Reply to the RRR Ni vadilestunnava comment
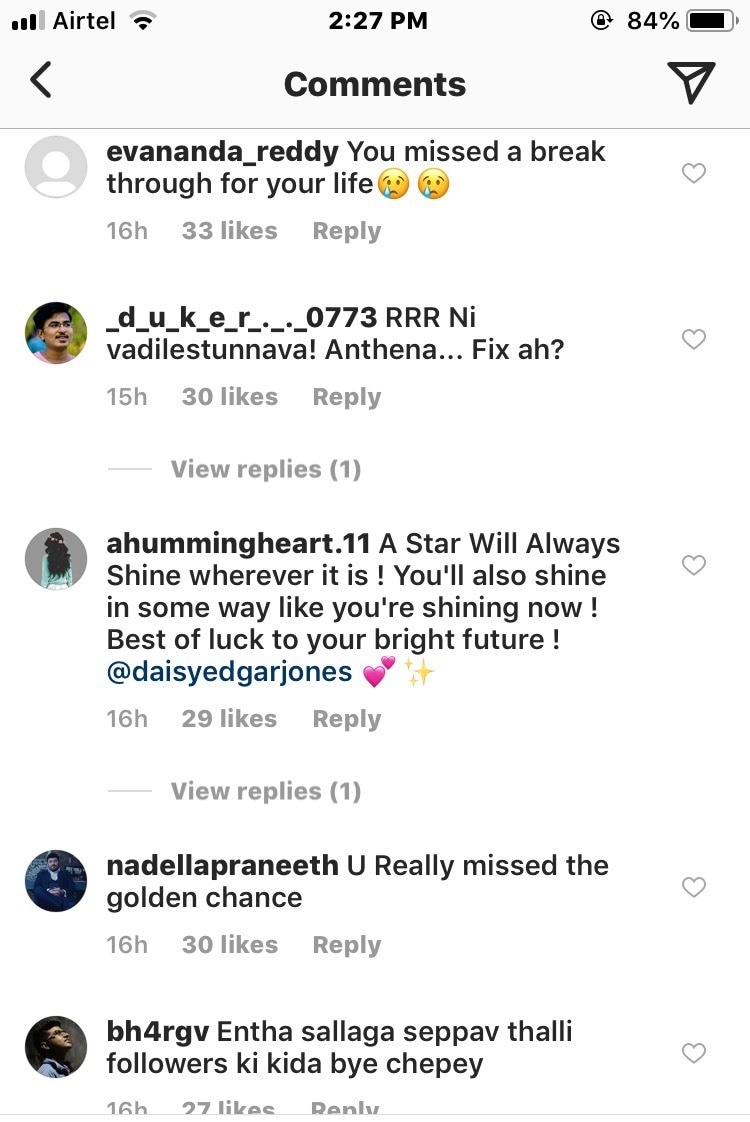This screenshot has width=750, height=1122. click(x=346, y=397)
